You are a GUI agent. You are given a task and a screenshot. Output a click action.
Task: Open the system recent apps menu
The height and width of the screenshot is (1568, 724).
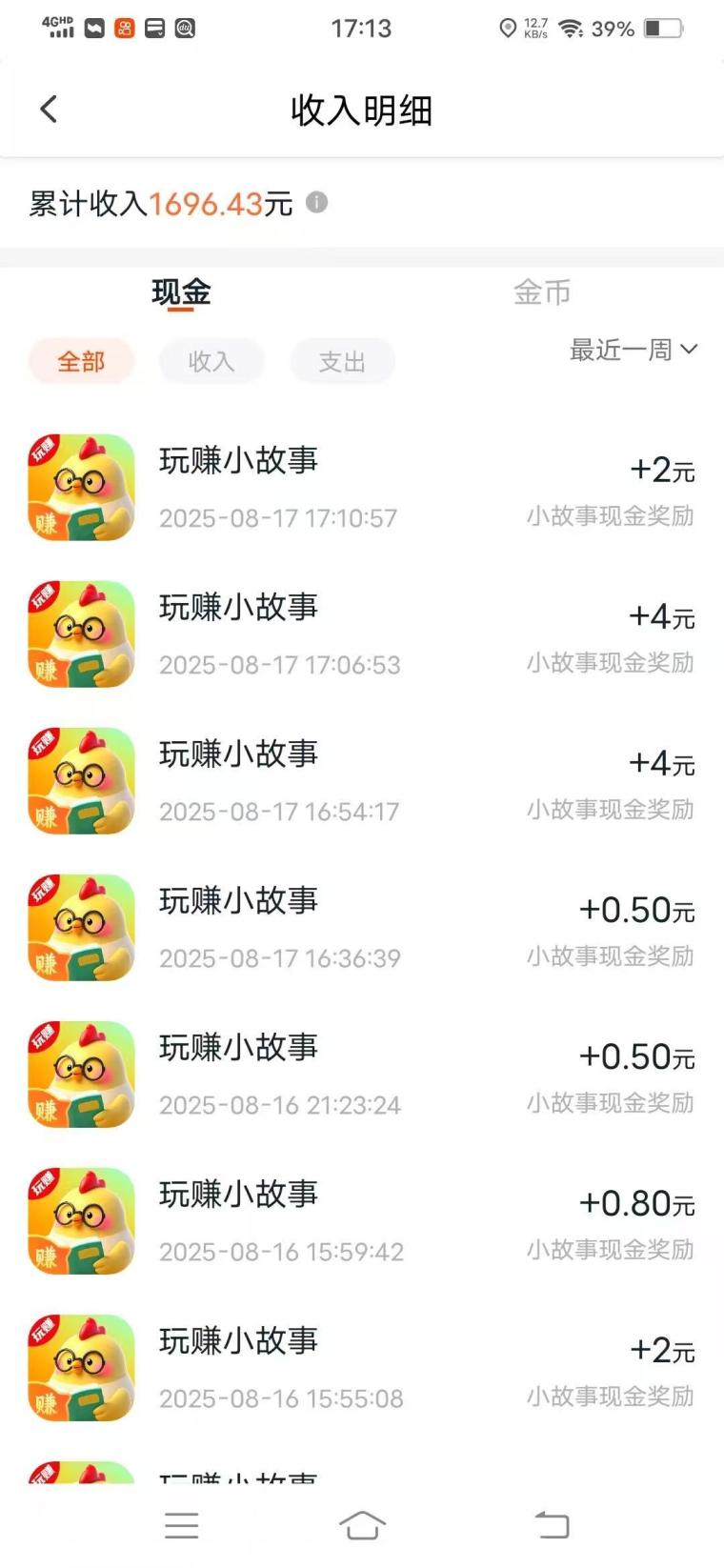point(181,1525)
